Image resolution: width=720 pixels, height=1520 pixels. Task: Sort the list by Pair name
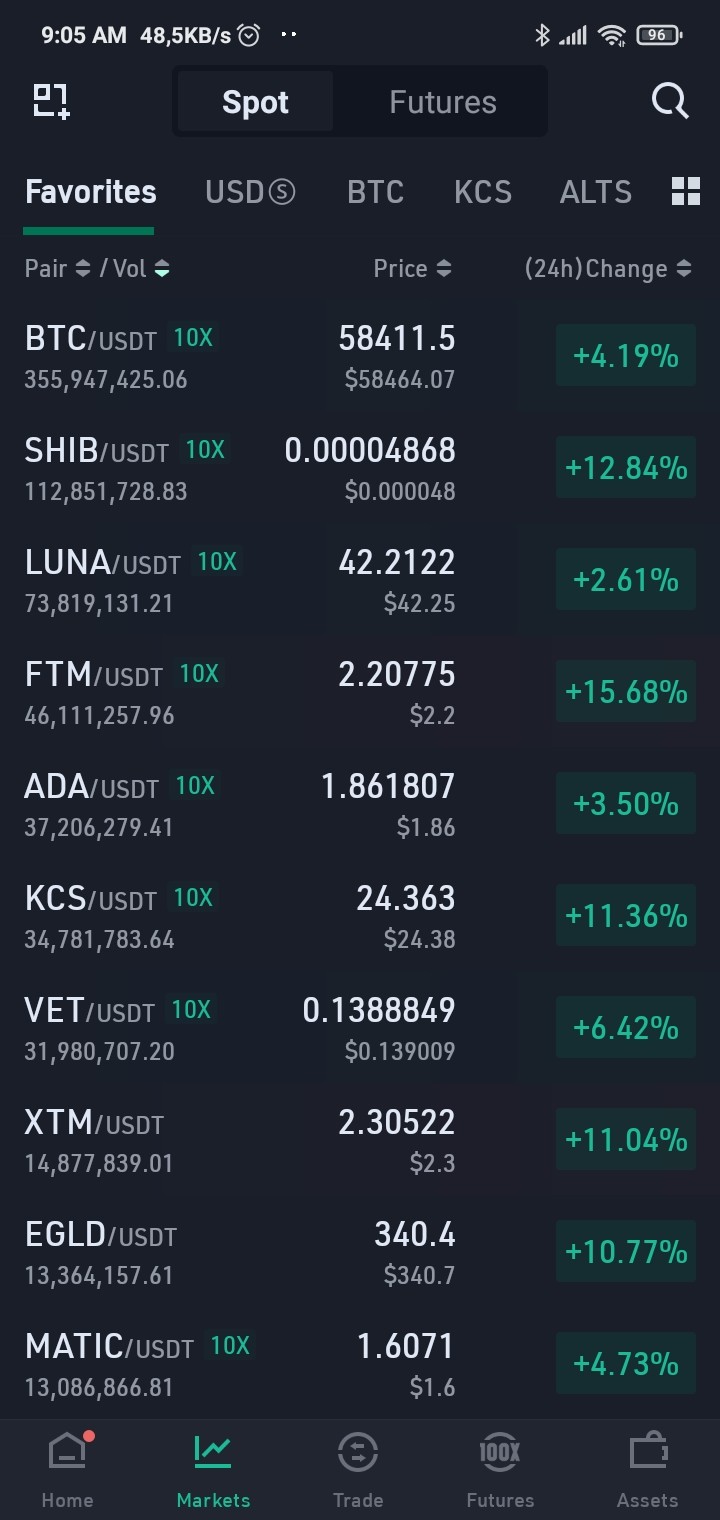click(57, 268)
